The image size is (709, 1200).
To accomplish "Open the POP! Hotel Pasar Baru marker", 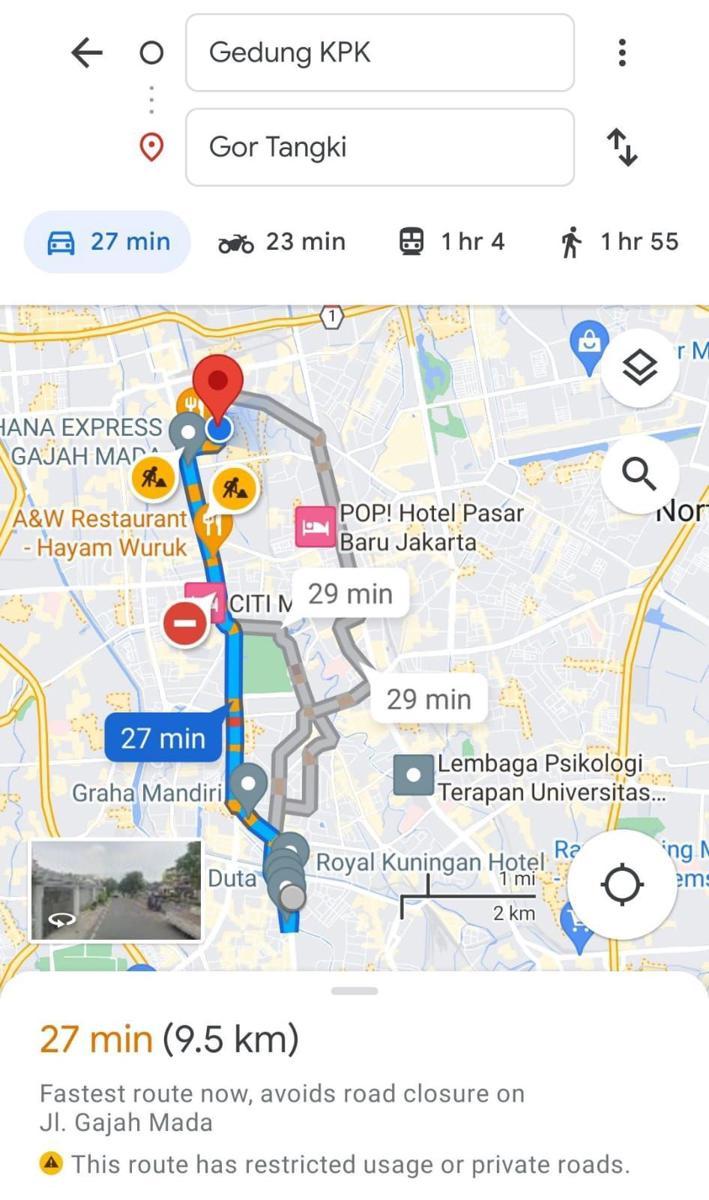I will coord(313,527).
